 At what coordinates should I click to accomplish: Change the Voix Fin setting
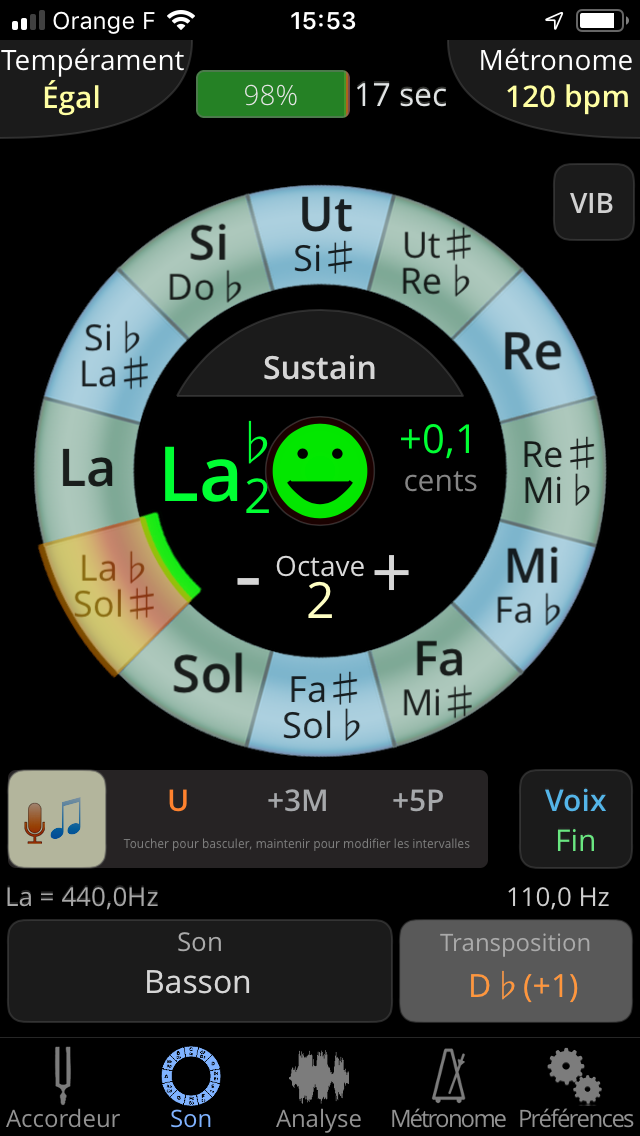[x=575, y=819]
